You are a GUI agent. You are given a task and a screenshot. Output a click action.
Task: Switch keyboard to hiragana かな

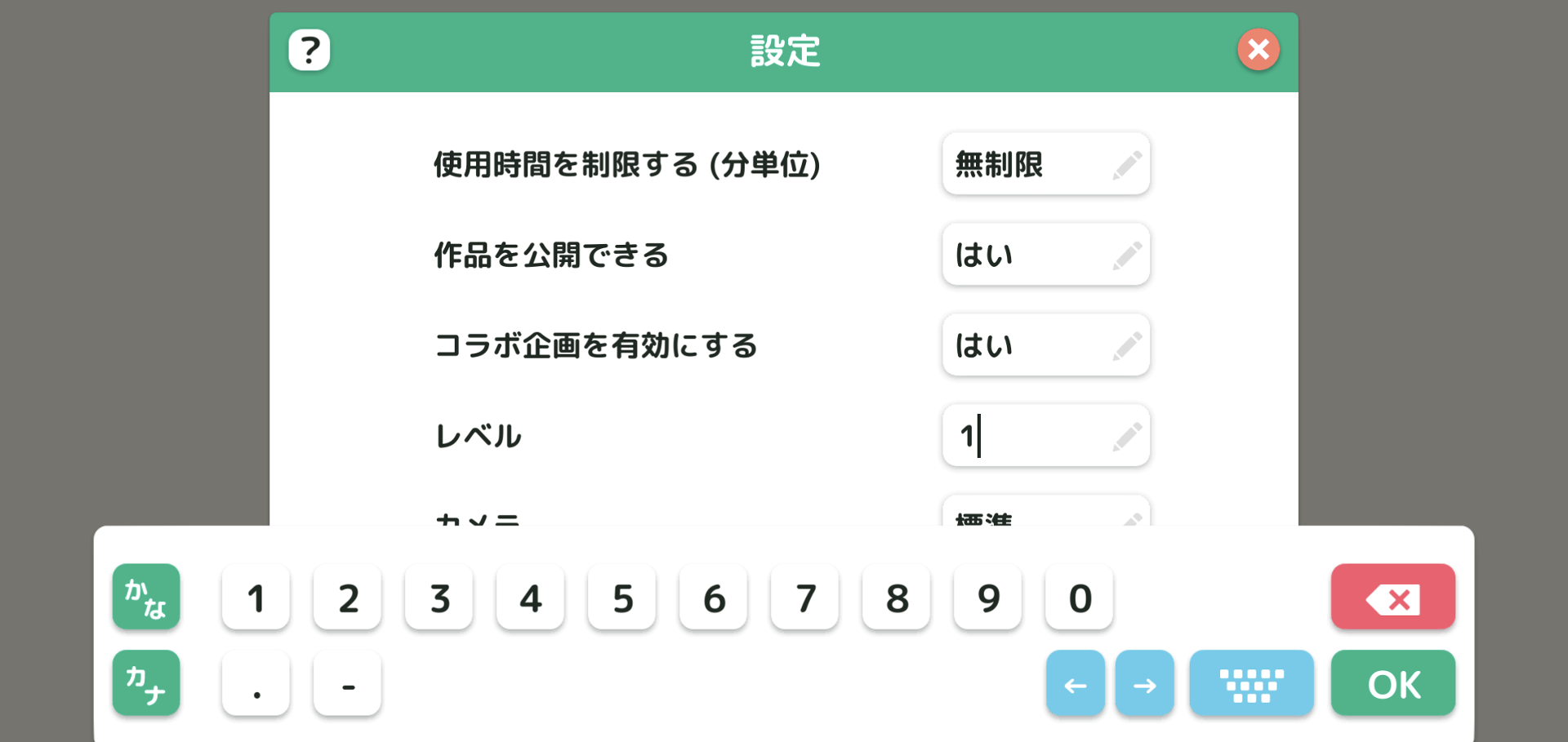pos(146,597)
